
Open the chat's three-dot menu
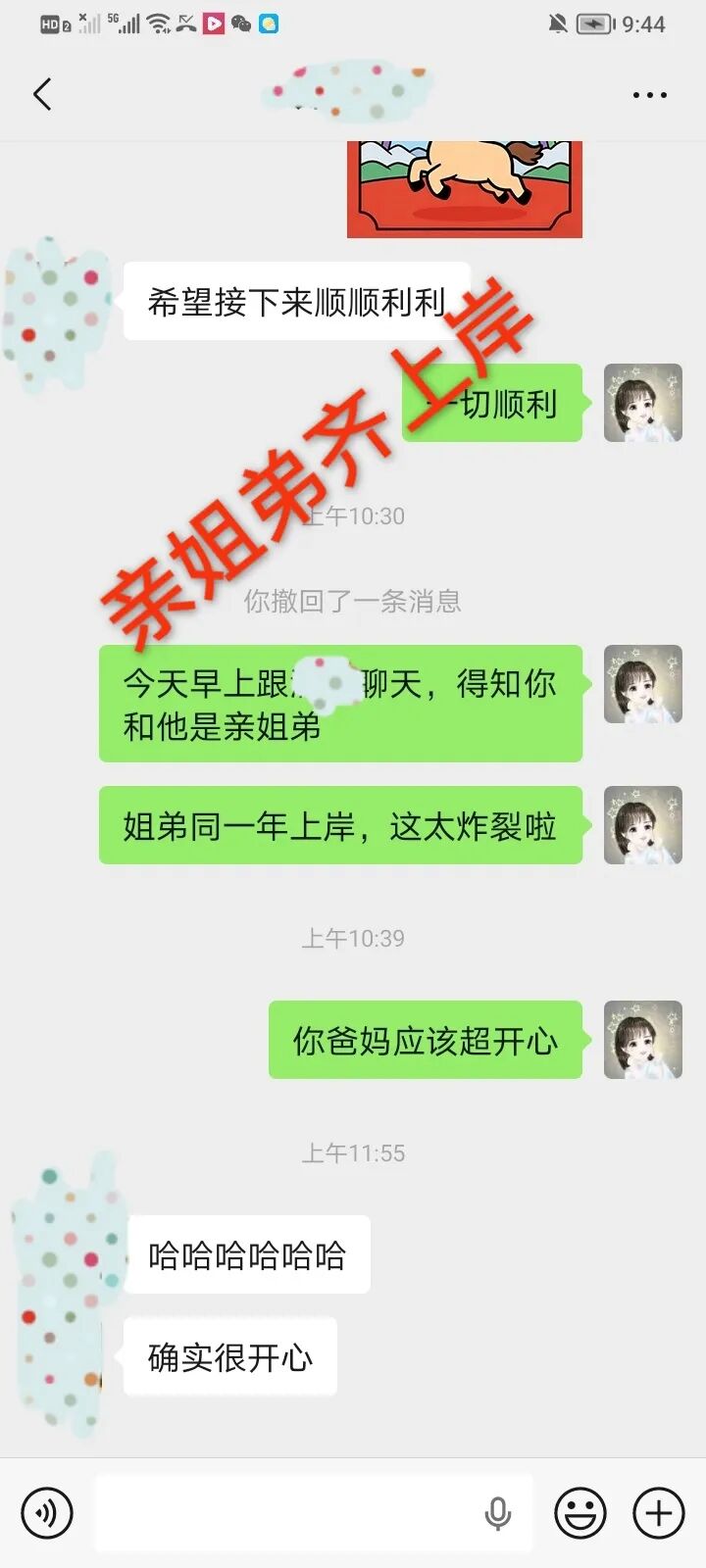click(649, 95)
